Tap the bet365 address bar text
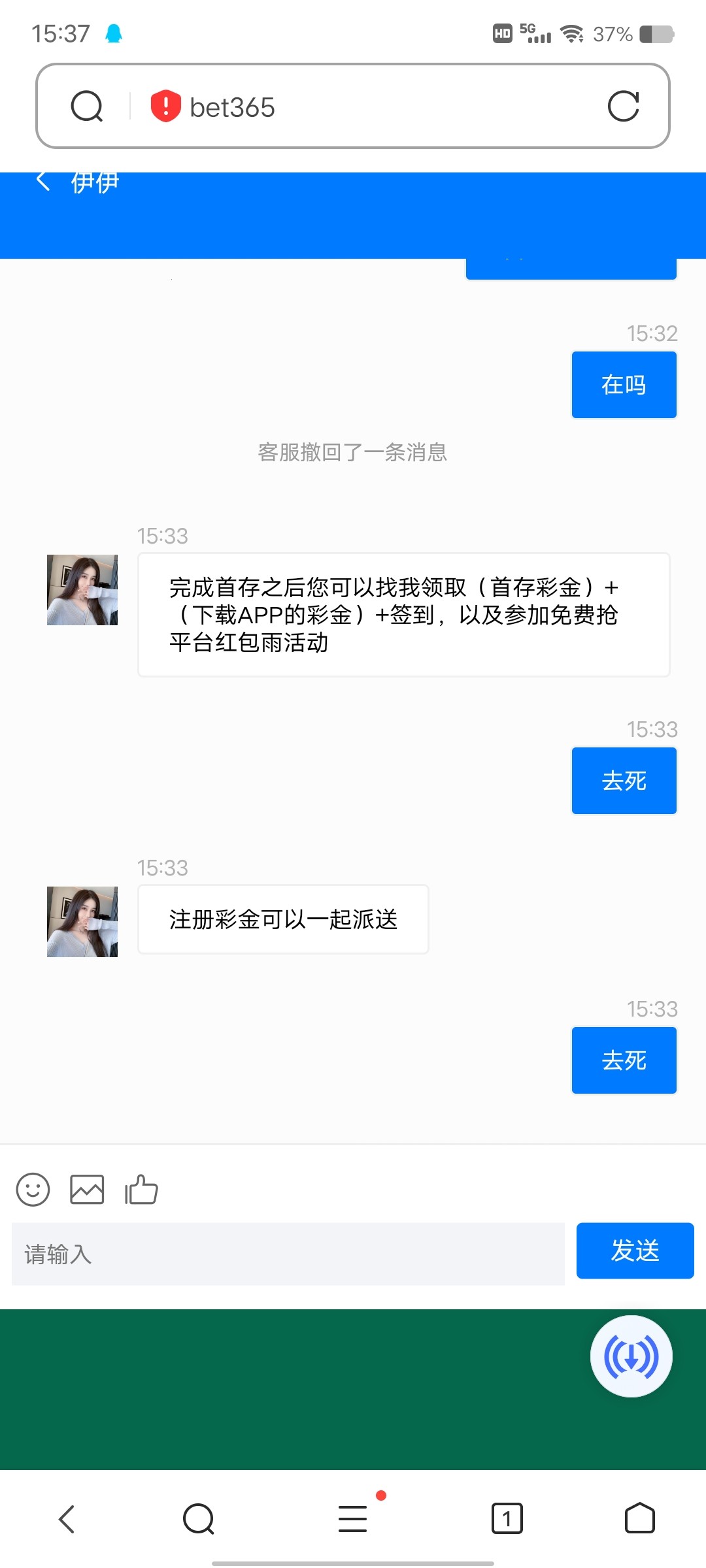The height and width of the screenshot is (1568, 706). 232,106
